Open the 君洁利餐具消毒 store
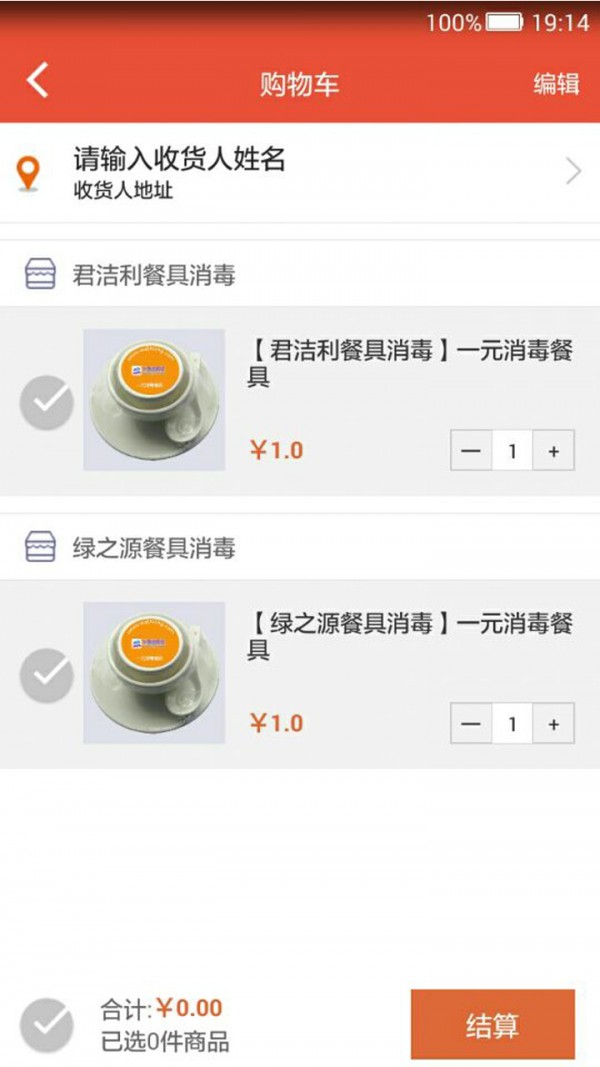This screenshot has width=600, height=1067. [153, 275]
